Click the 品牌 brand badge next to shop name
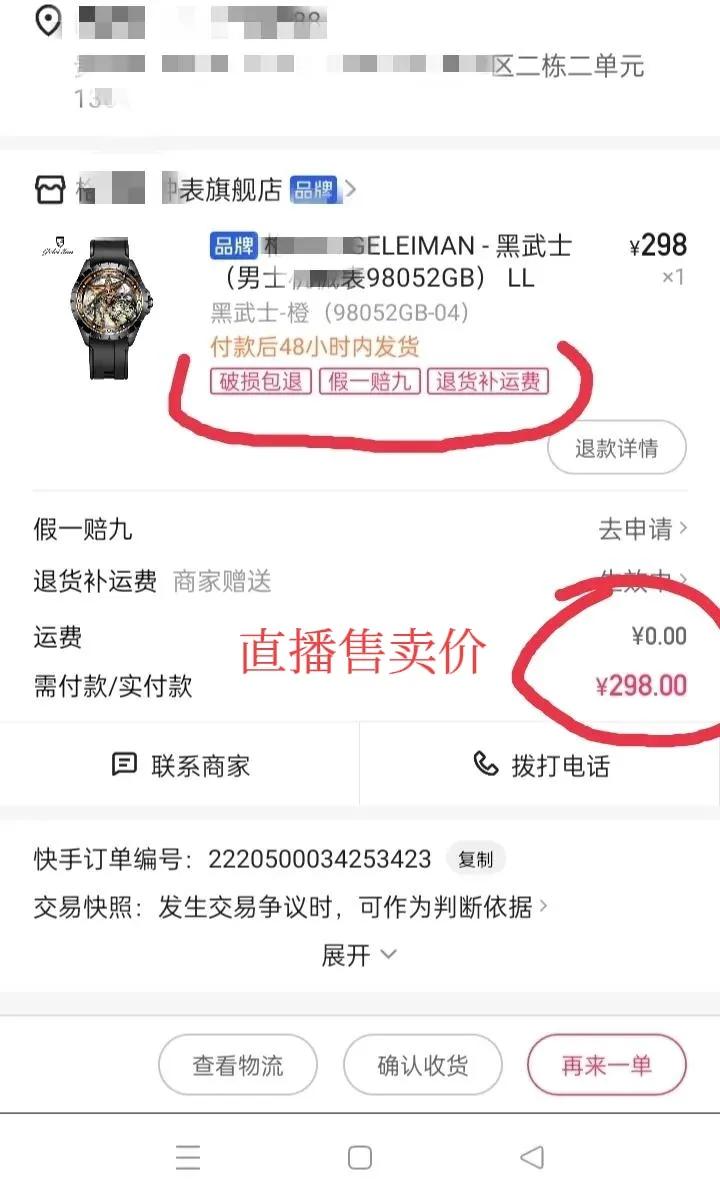Screen dimensions: 720x1202 313,189
